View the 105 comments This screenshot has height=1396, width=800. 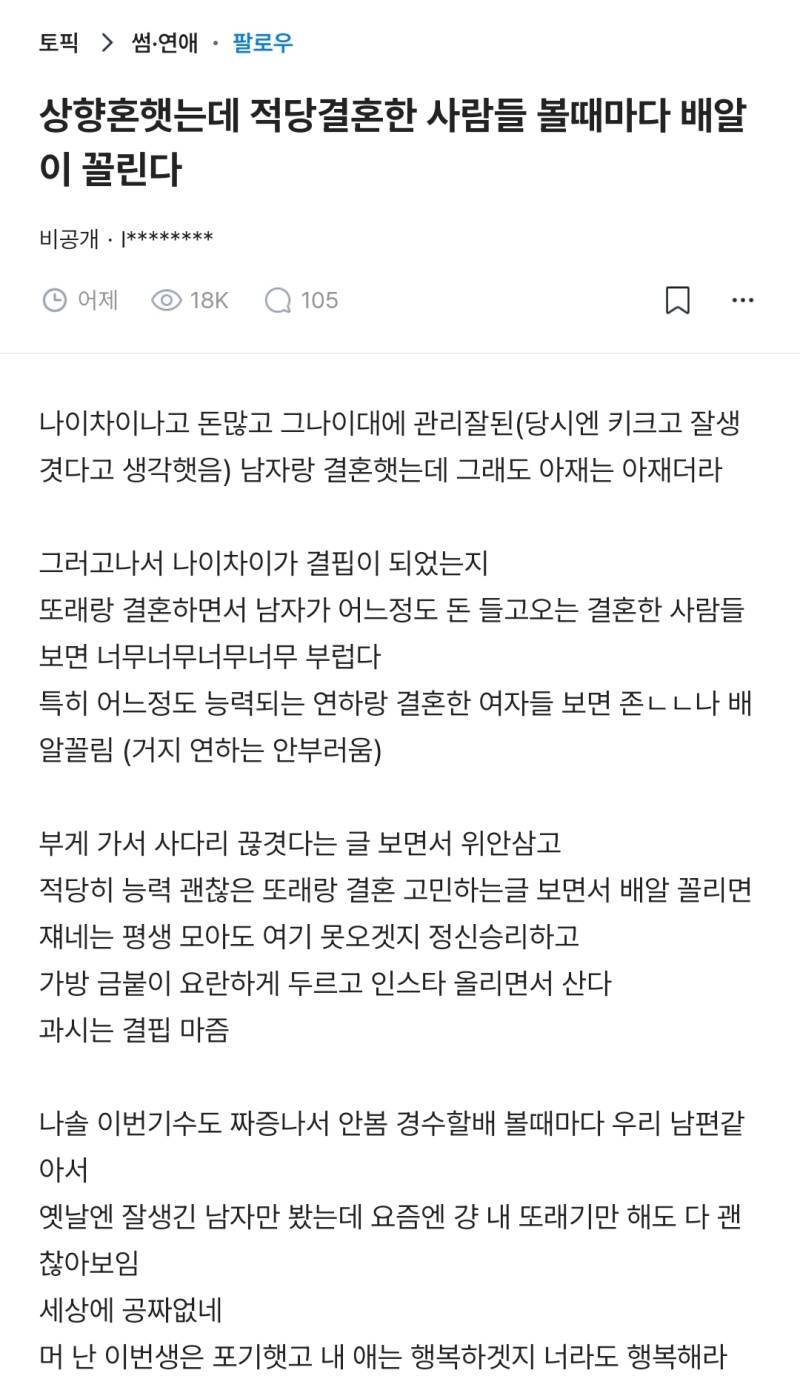(301, 300)
